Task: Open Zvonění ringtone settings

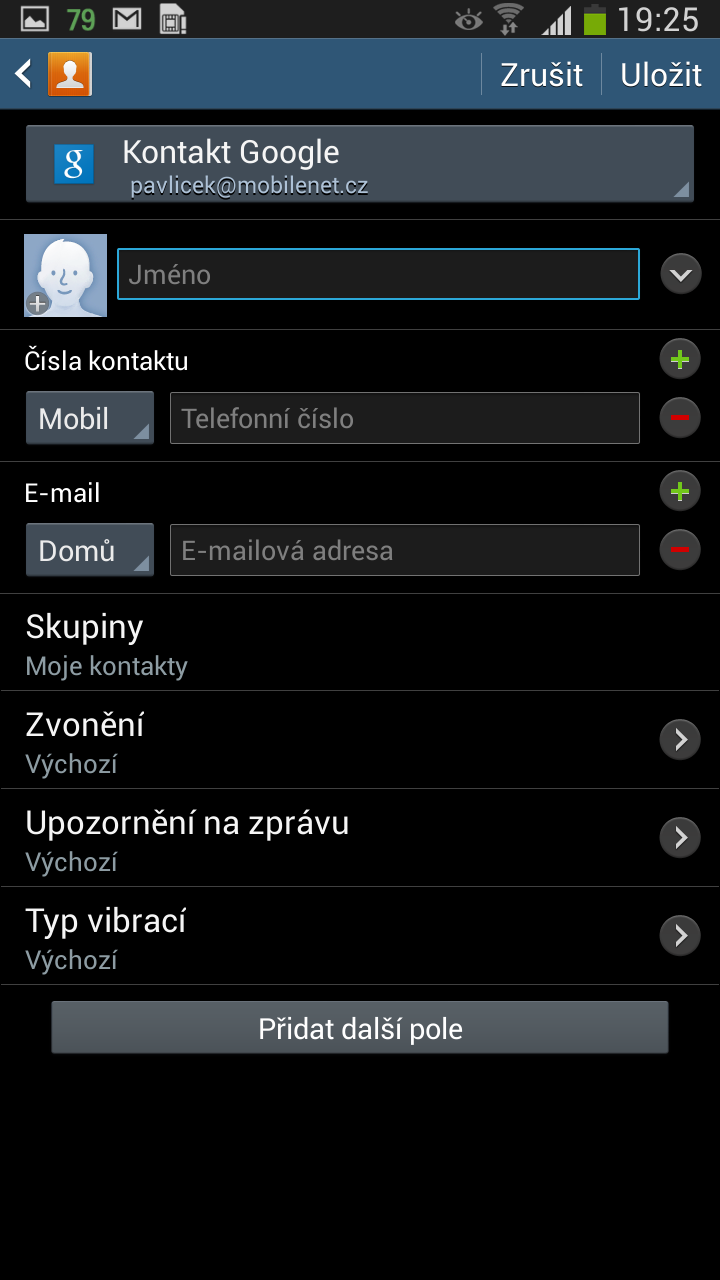Action: click(x=360, y=739)
